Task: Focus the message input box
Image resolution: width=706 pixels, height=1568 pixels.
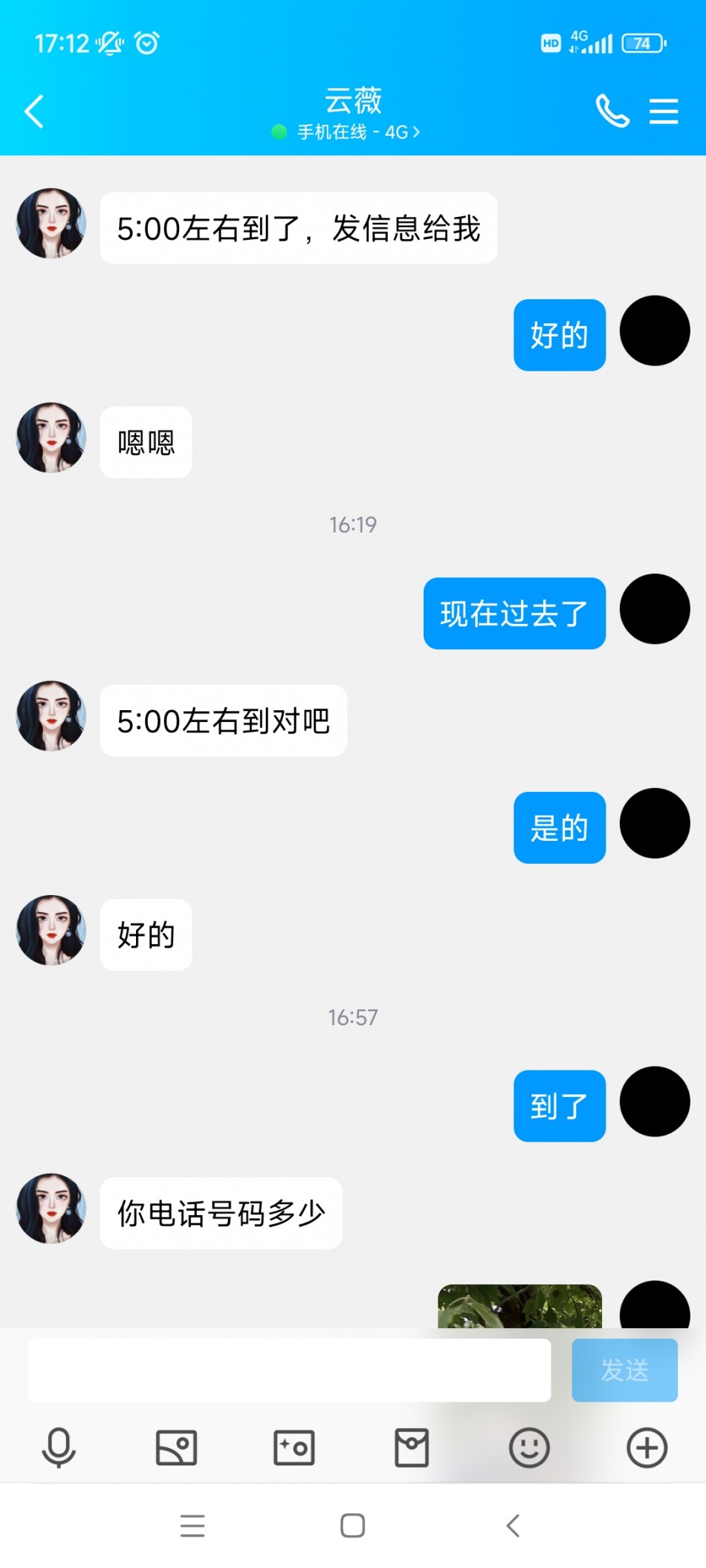Action: tap(289, 1370)
